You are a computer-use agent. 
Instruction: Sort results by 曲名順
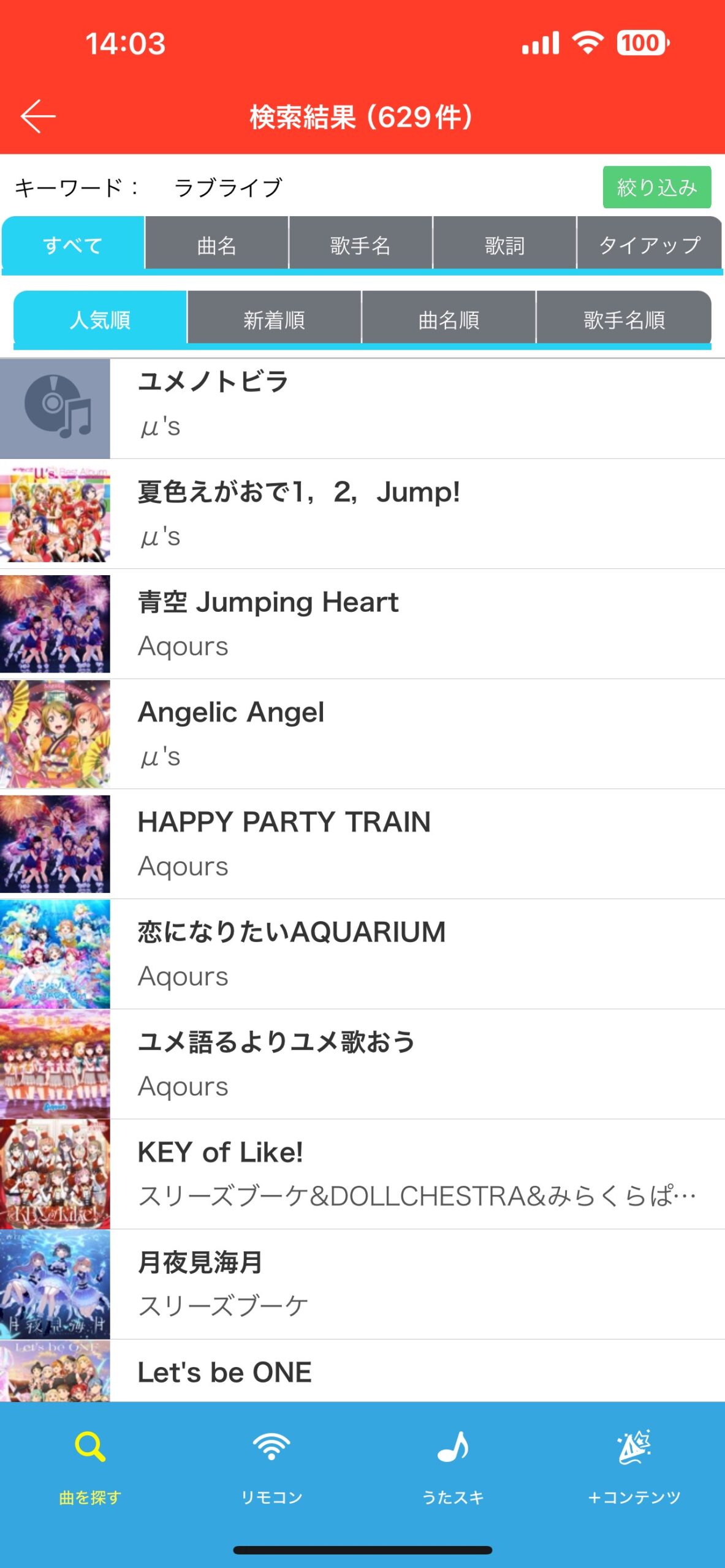pyautogui.click(x=449, y=319)
